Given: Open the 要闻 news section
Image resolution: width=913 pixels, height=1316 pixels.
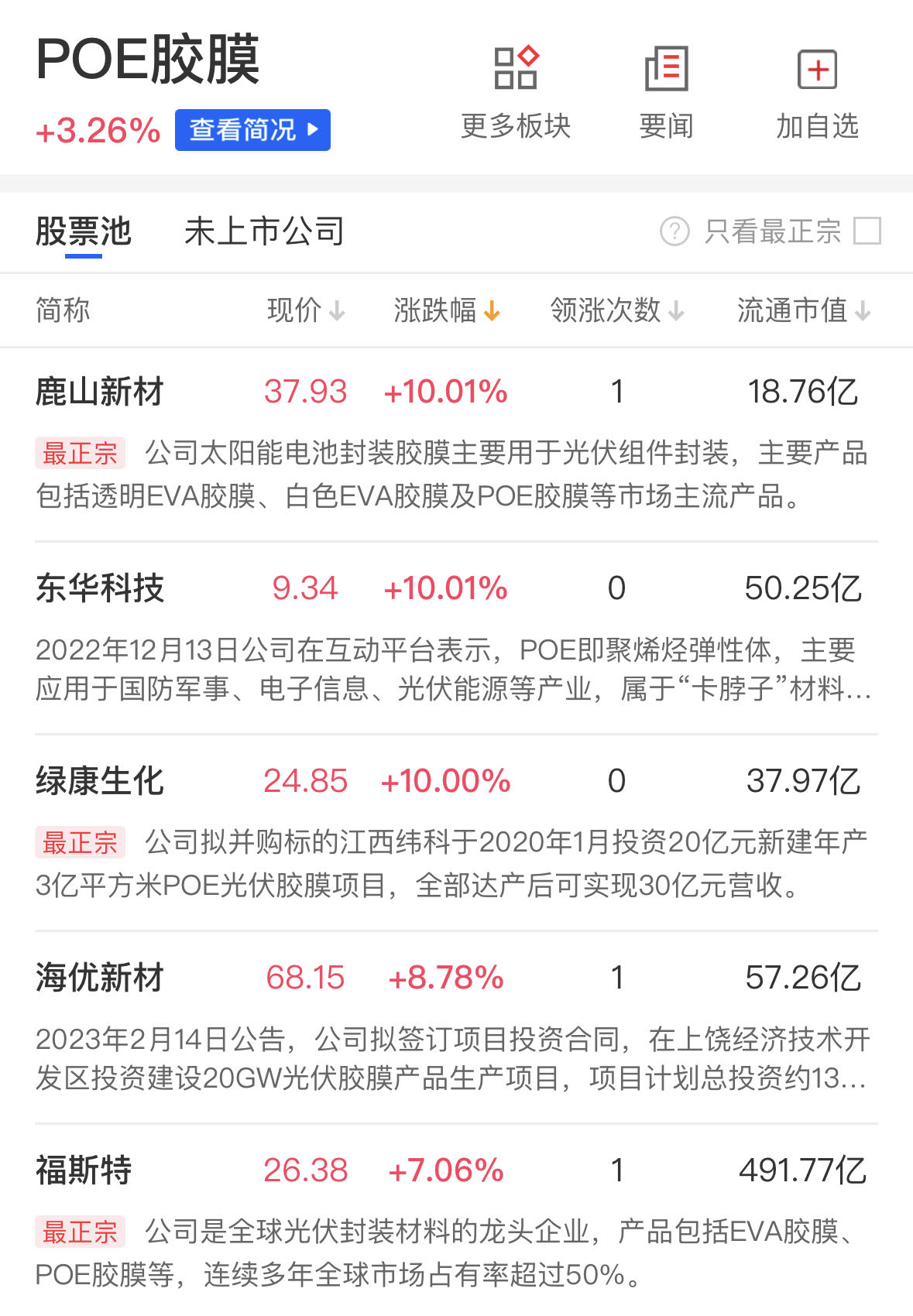Looking at the screenshot, I should click(666, 91).
